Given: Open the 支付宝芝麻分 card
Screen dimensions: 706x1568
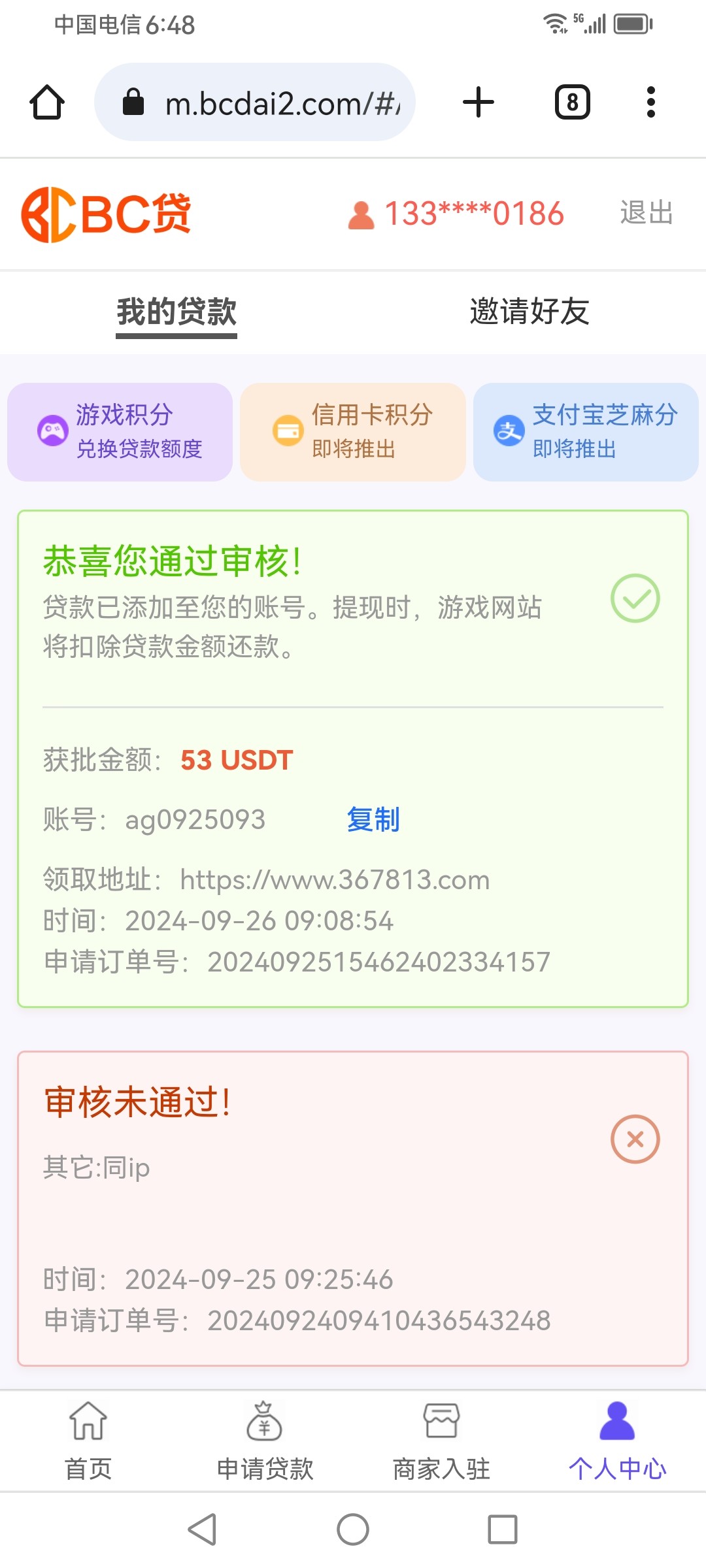Looking at the screenshot, I should tap(586, 432).
